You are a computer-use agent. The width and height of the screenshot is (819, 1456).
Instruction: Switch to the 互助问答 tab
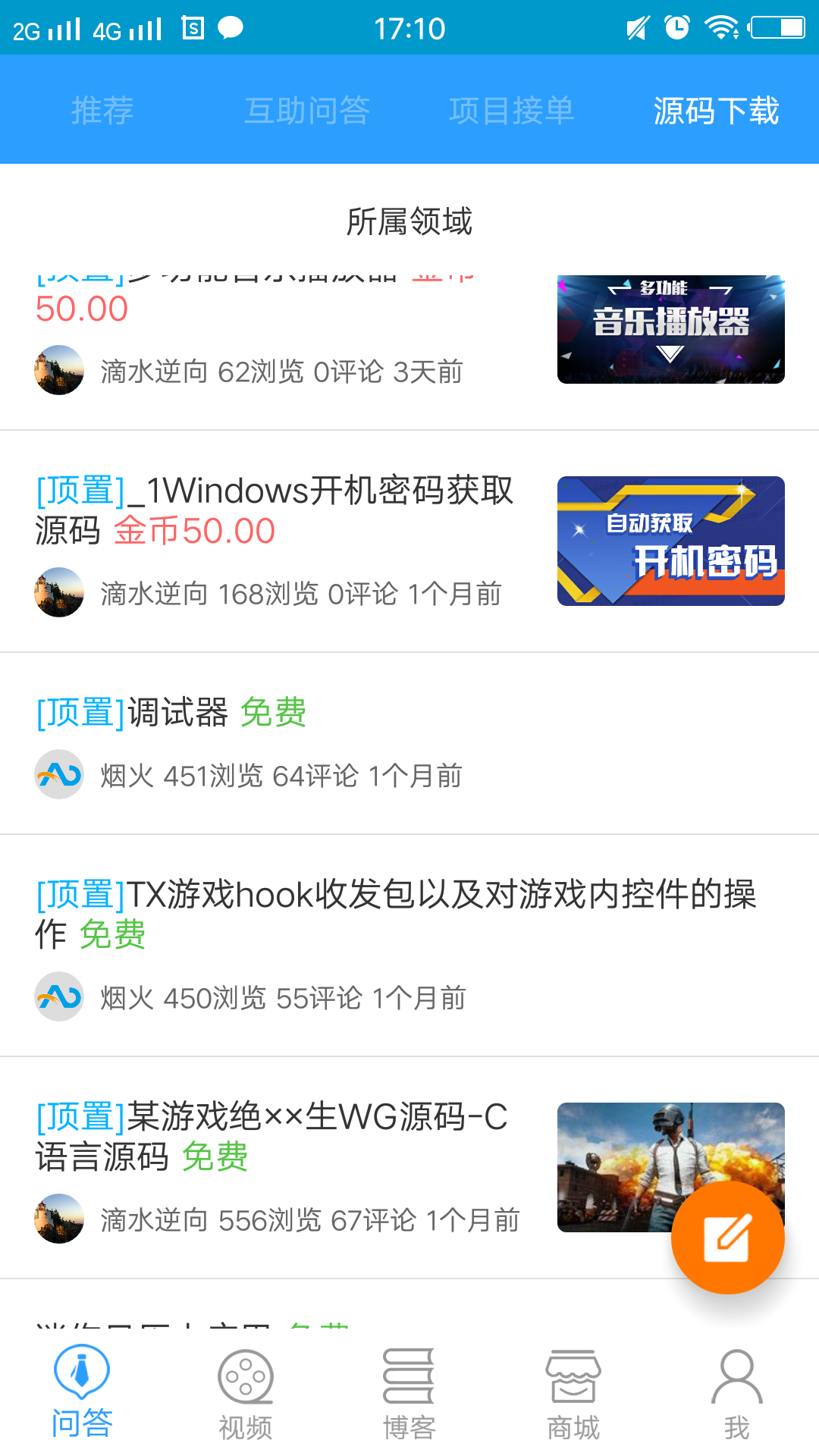point(307,110)
